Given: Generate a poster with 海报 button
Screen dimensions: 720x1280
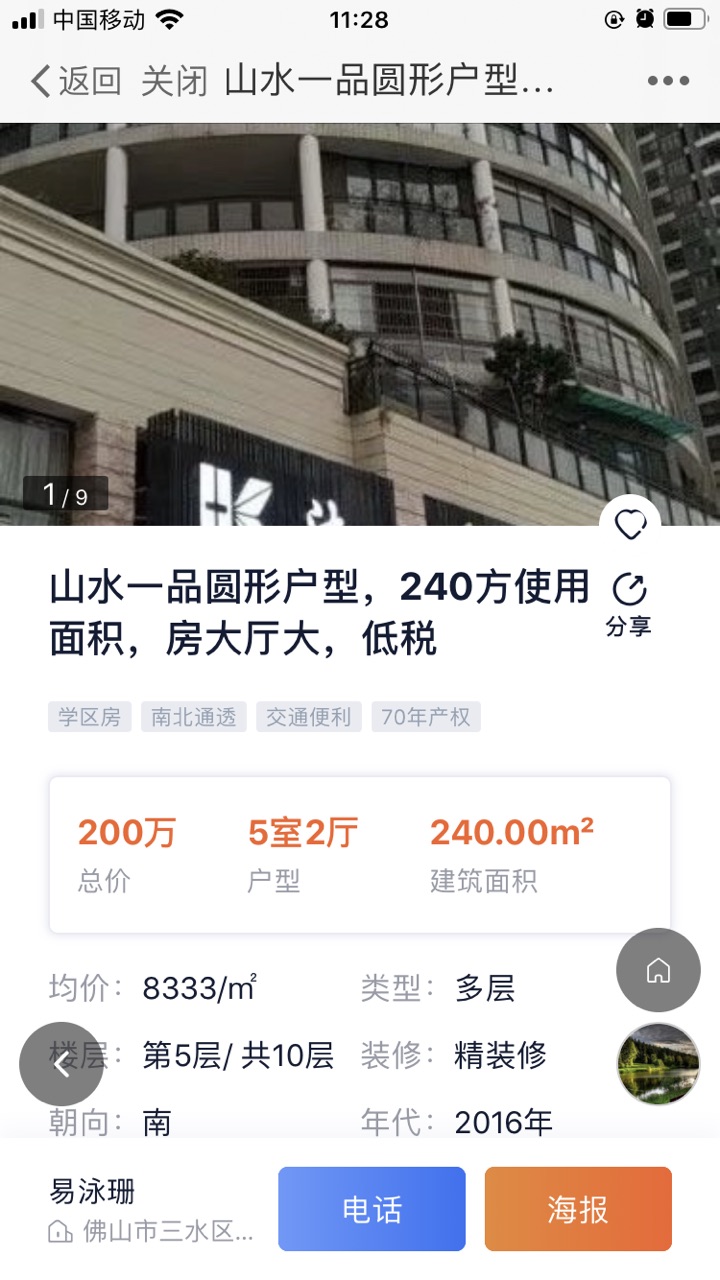Looking at the screenshot, I should click(578, 1209).
